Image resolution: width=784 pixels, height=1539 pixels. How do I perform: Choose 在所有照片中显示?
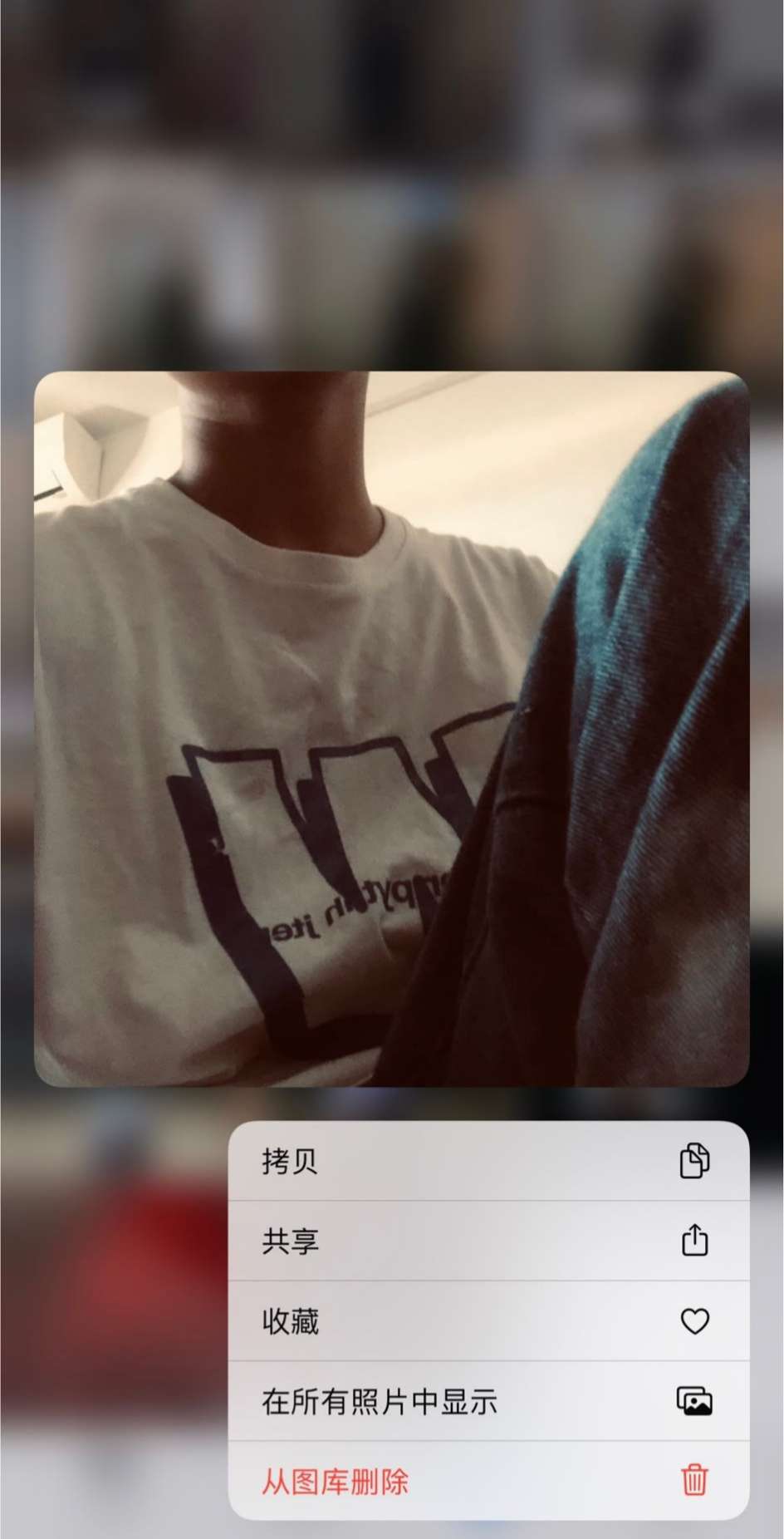(x=488, y=1401)
